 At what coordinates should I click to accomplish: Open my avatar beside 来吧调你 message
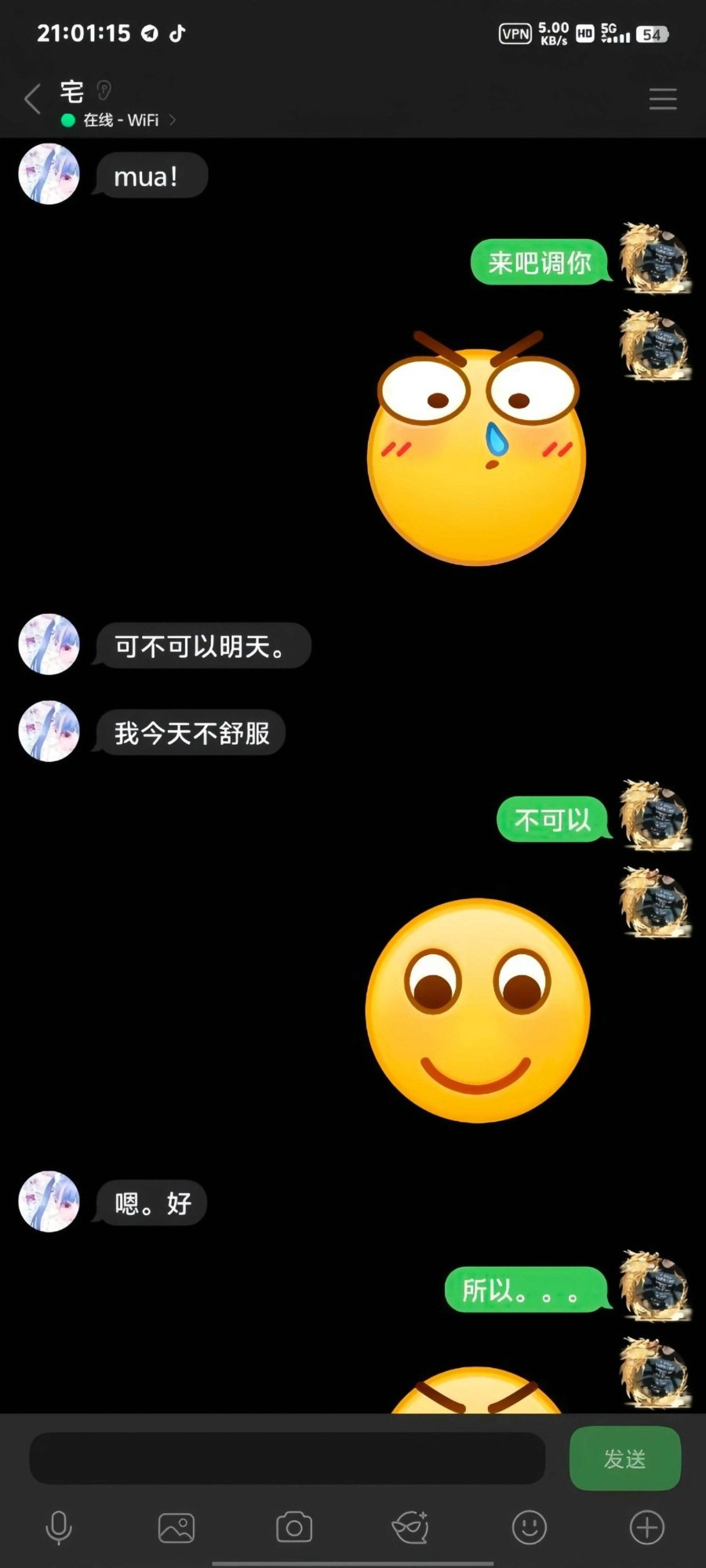(x=654, y=260)
